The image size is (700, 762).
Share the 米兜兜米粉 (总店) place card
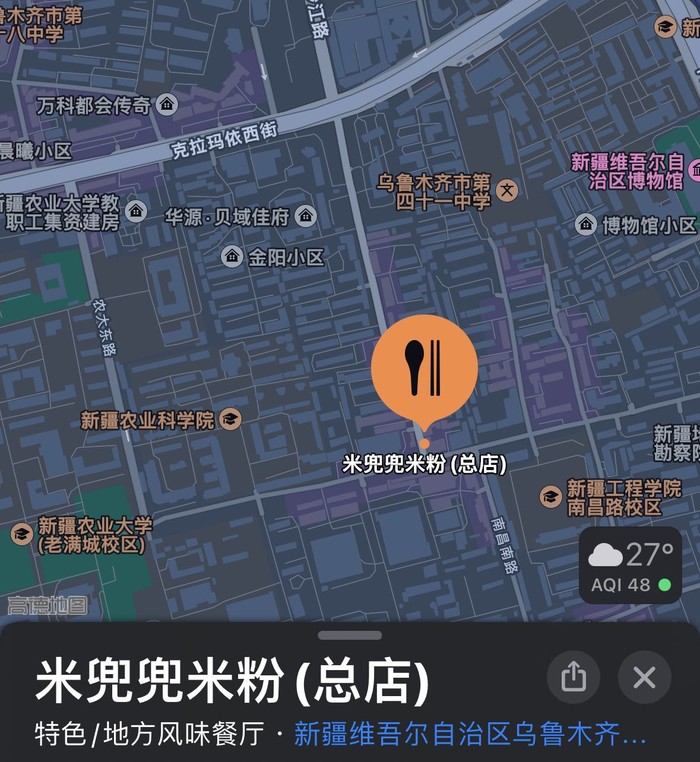tap(573, 678)
